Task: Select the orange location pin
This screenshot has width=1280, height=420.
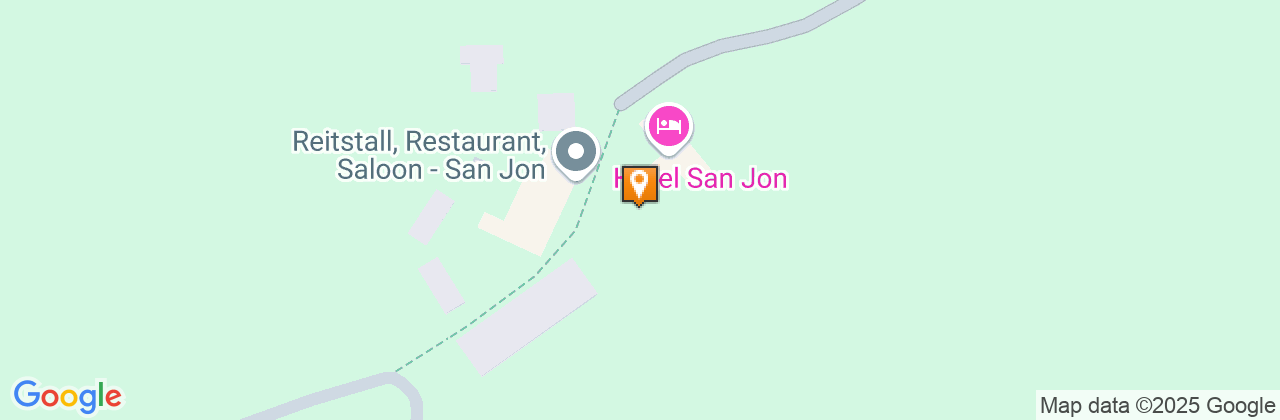Action: 639,184
